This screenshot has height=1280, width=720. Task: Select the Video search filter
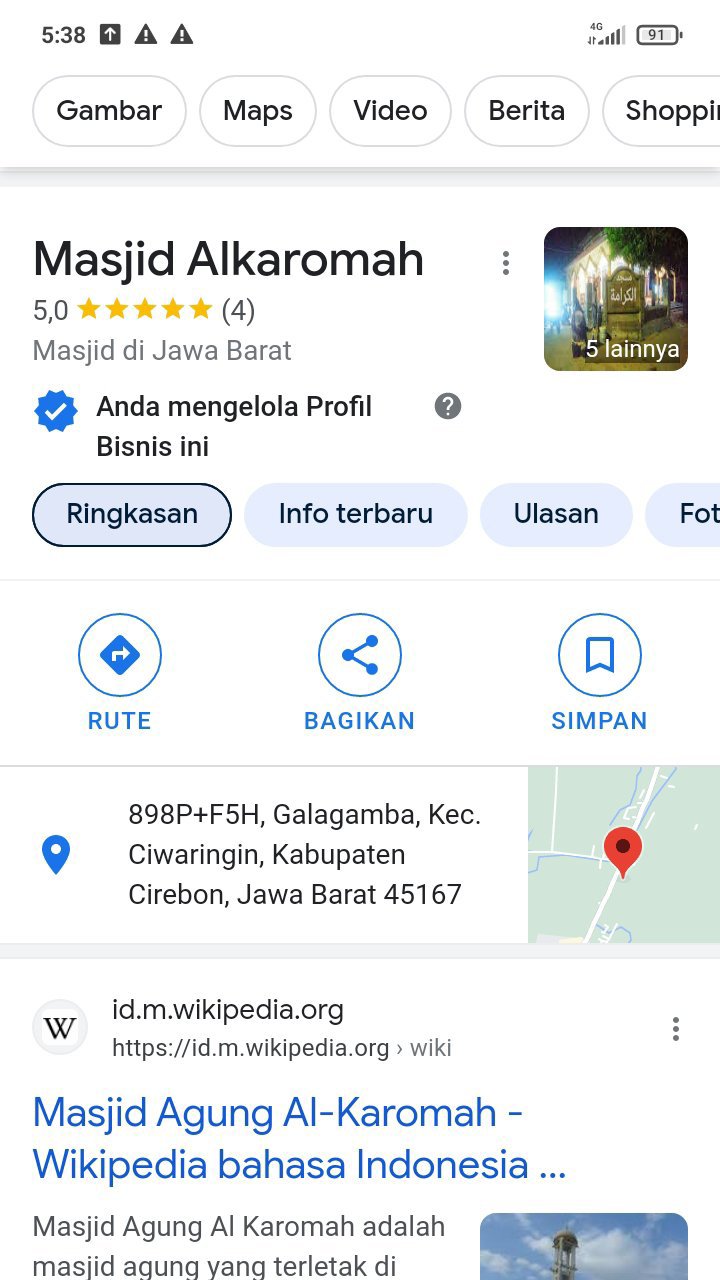point(390,111)
